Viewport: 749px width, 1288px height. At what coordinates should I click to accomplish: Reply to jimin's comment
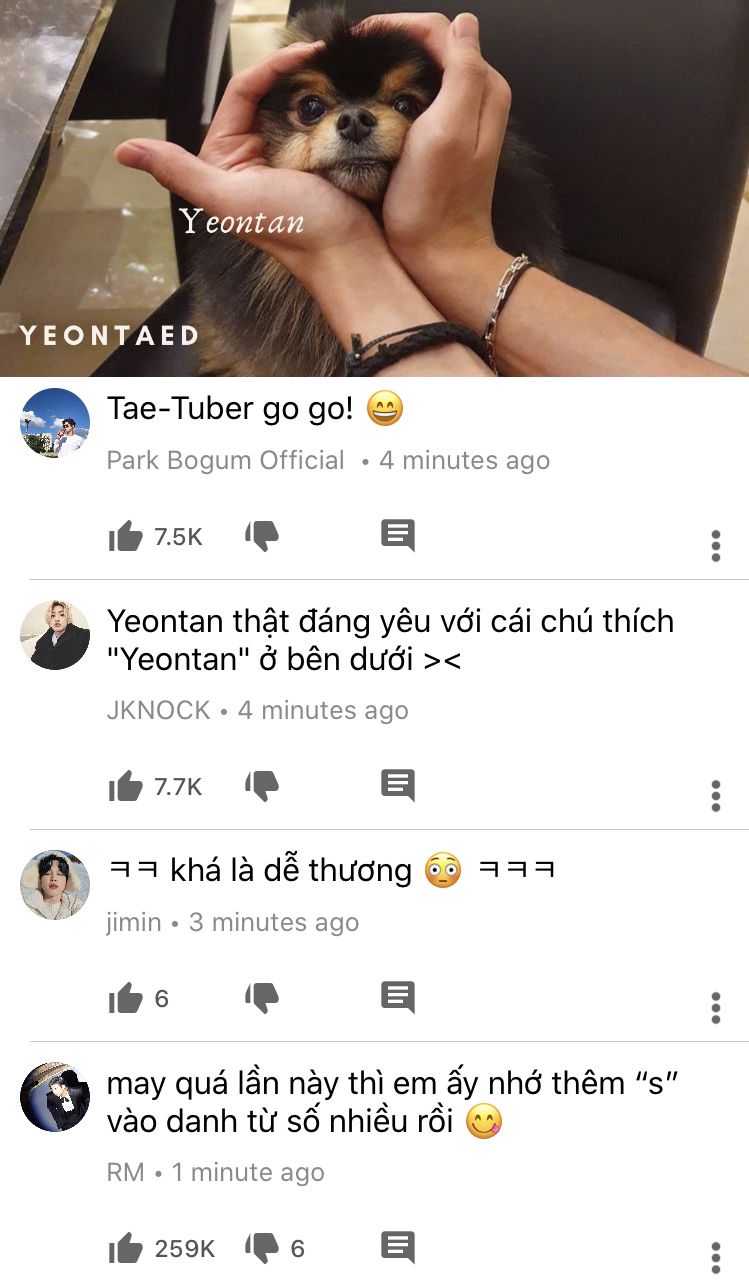pos(398,997)
